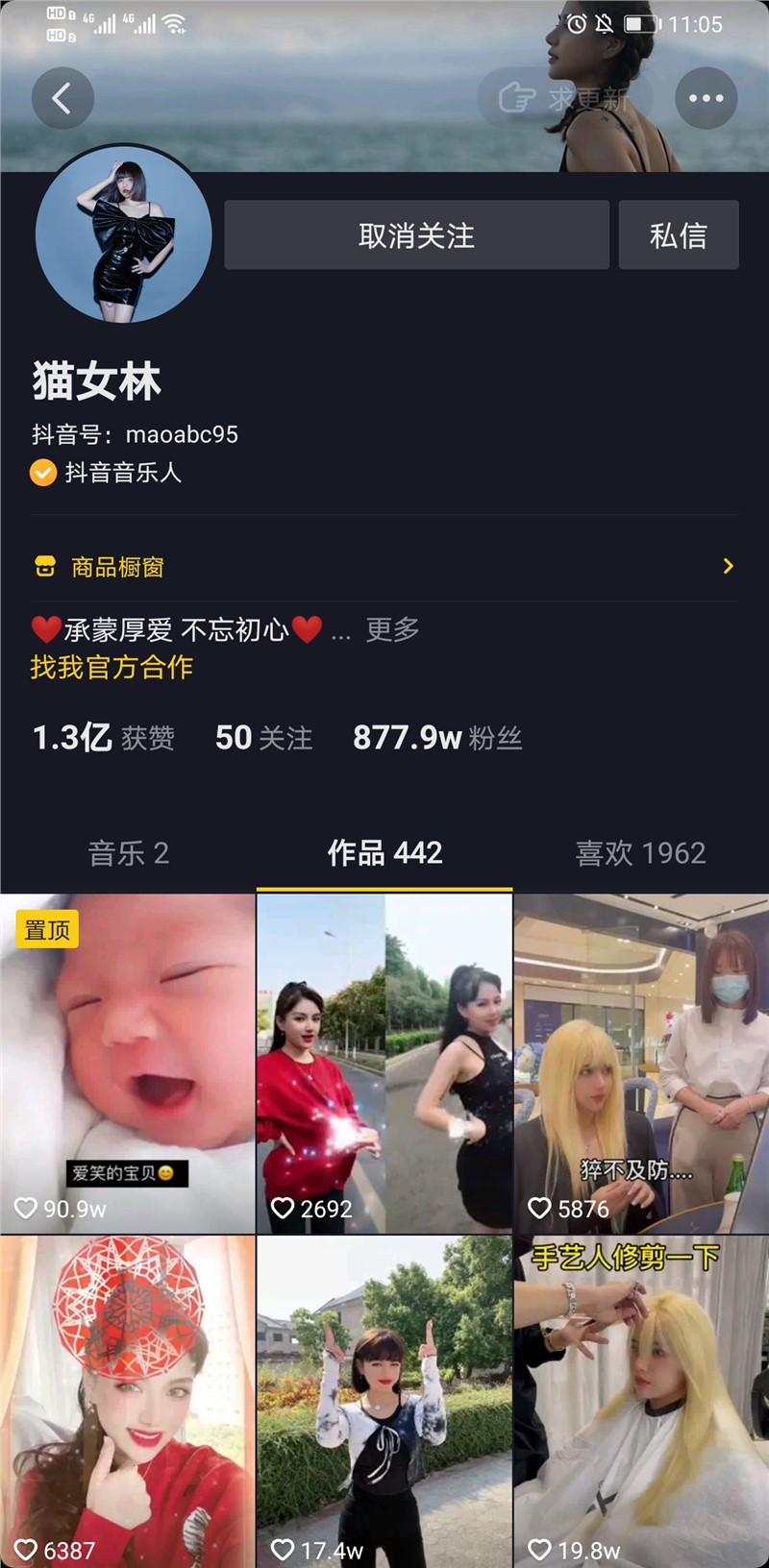The width and height of the screenshot is (769, 1568).
Task: Expand the bio with 更多
Action: point(392,629)
